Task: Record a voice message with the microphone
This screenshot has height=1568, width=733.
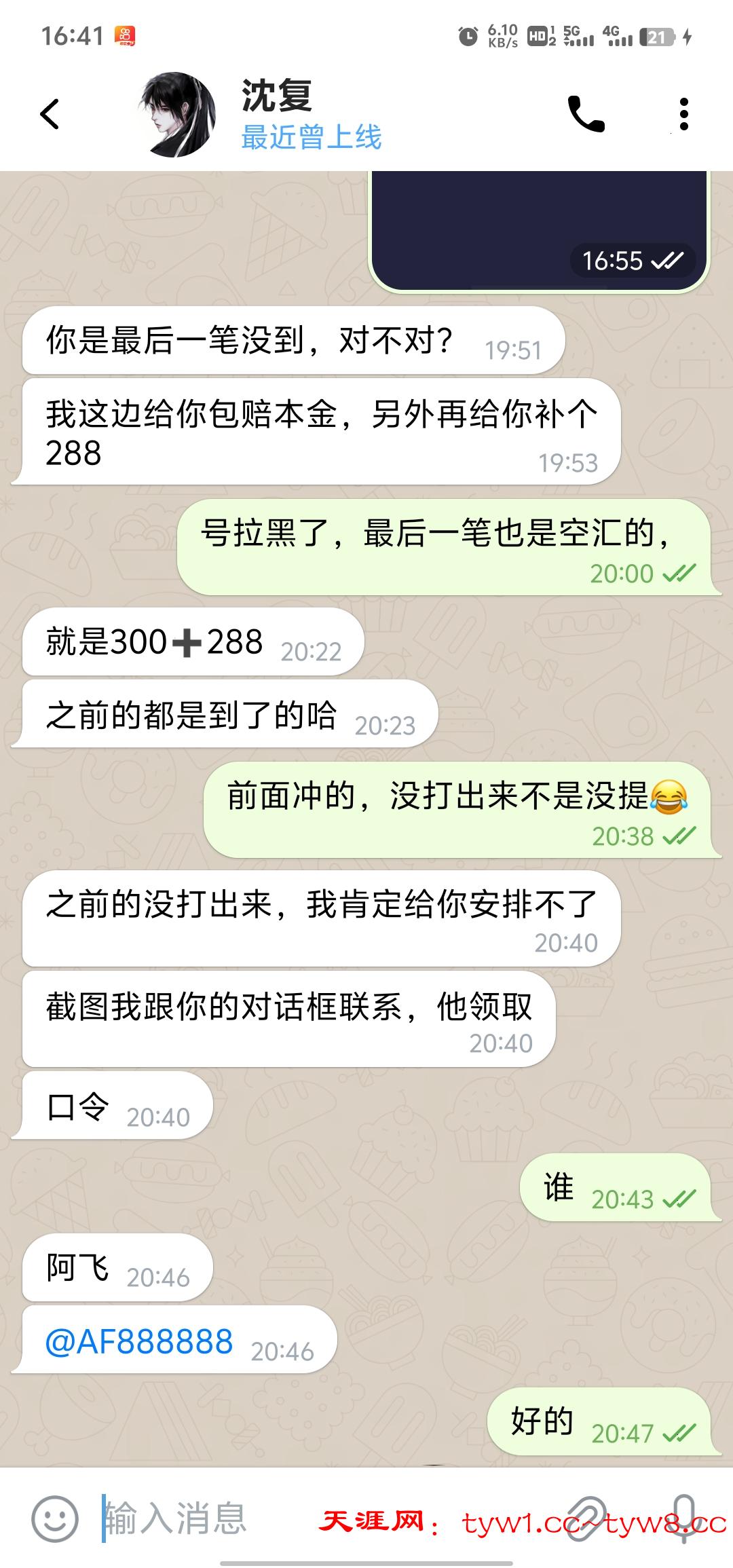Action: point(684,1519)
